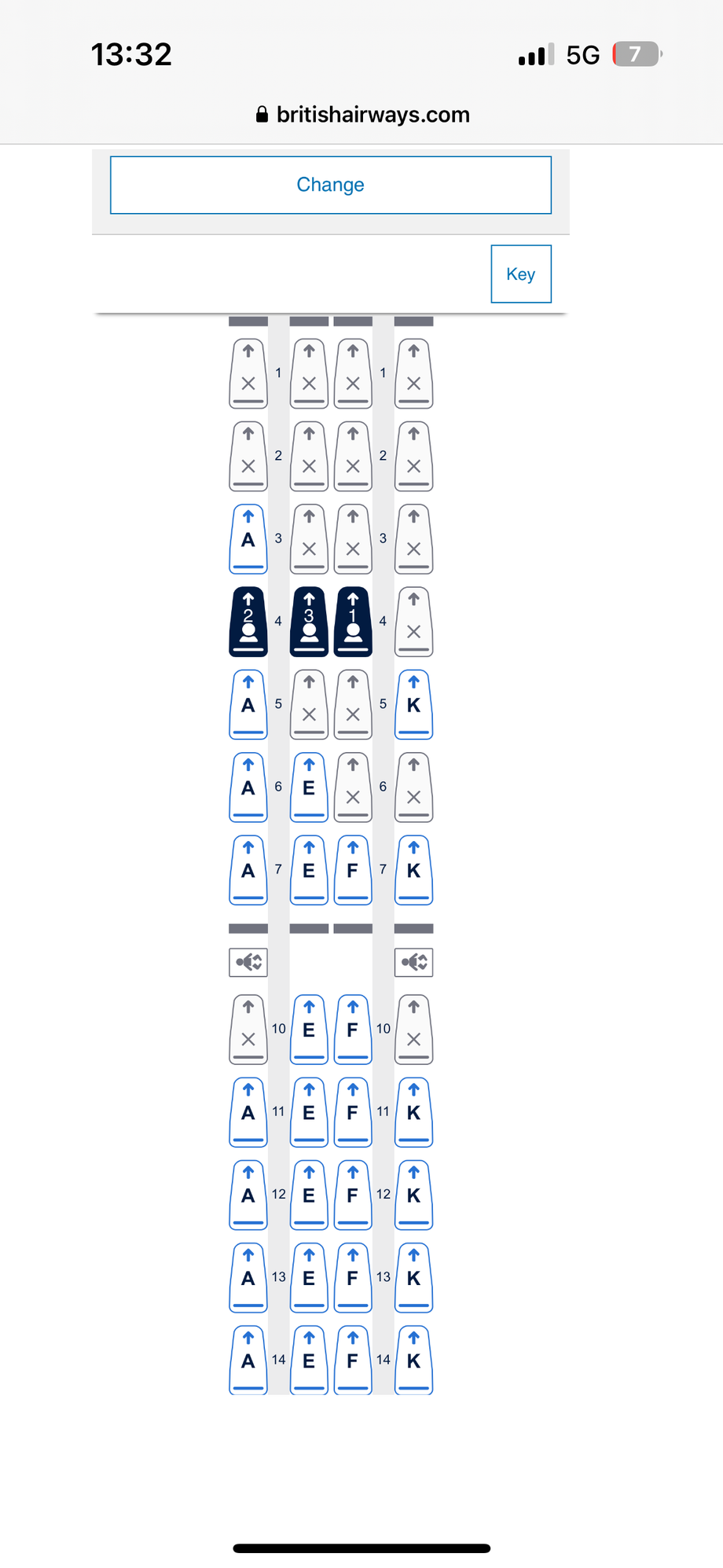Select seat F in row 7
723x1568 pixels.
pyautogui.click(x=353, y=870)
